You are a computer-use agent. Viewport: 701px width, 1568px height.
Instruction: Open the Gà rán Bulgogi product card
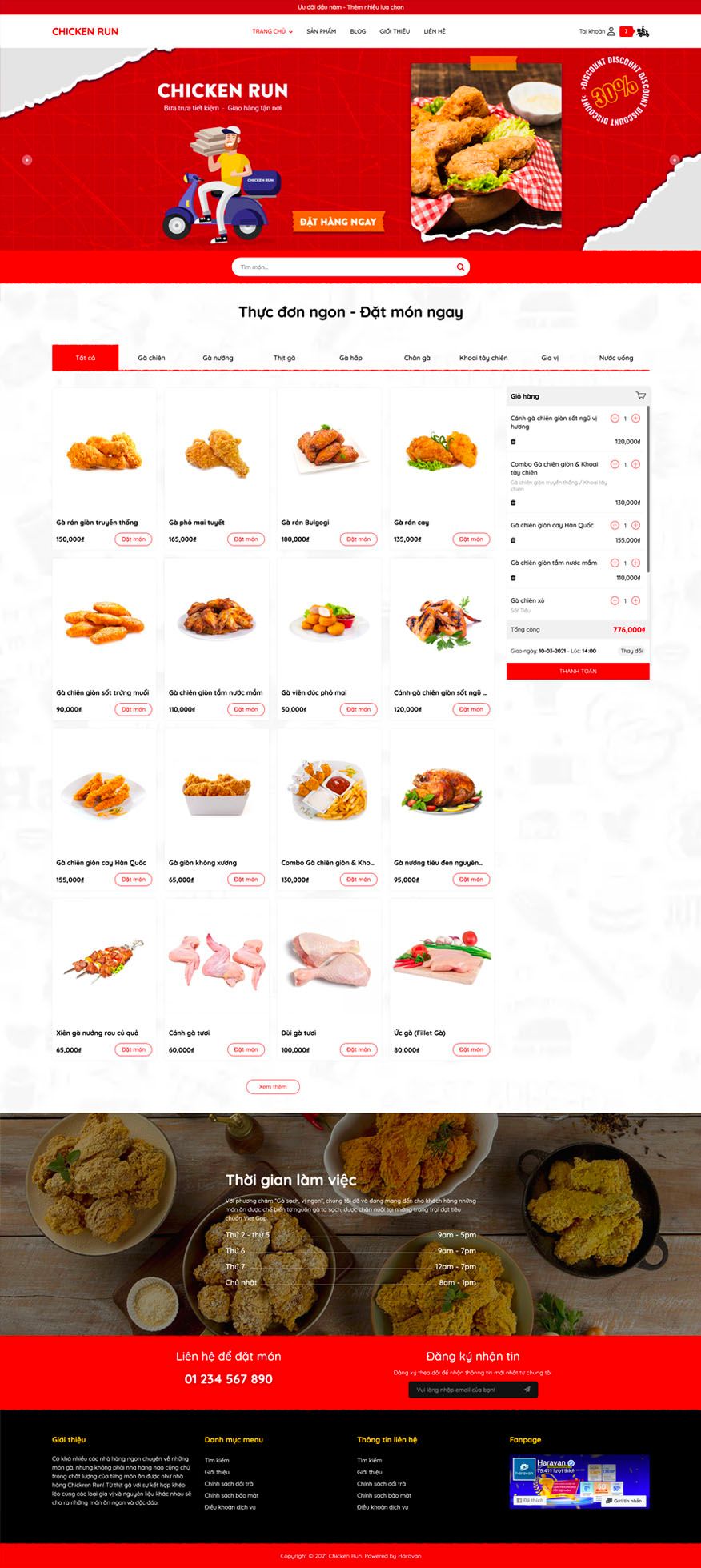click(x=329, y=452)
